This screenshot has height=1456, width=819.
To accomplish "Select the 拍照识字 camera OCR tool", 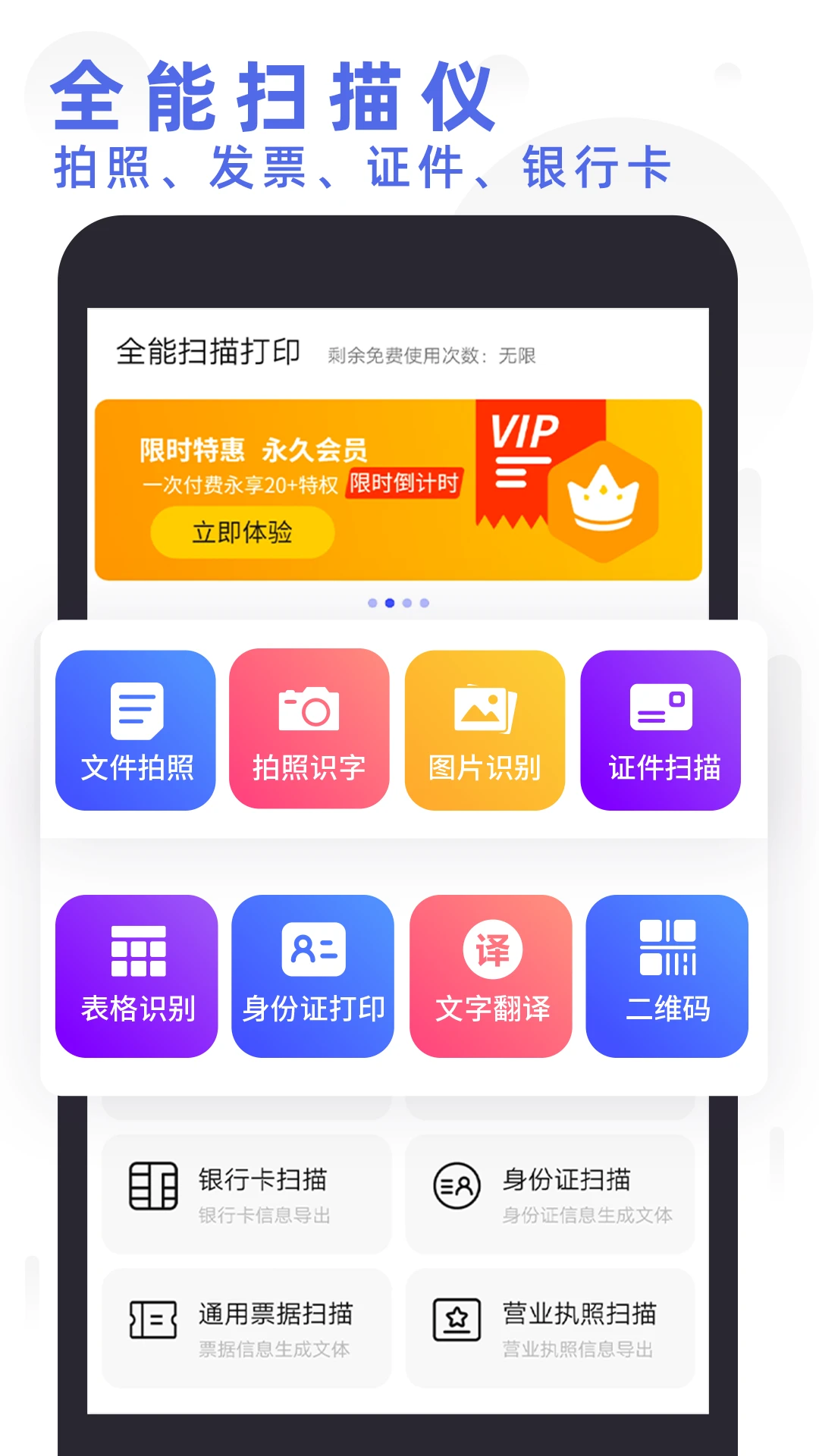I will click(309, 730).
